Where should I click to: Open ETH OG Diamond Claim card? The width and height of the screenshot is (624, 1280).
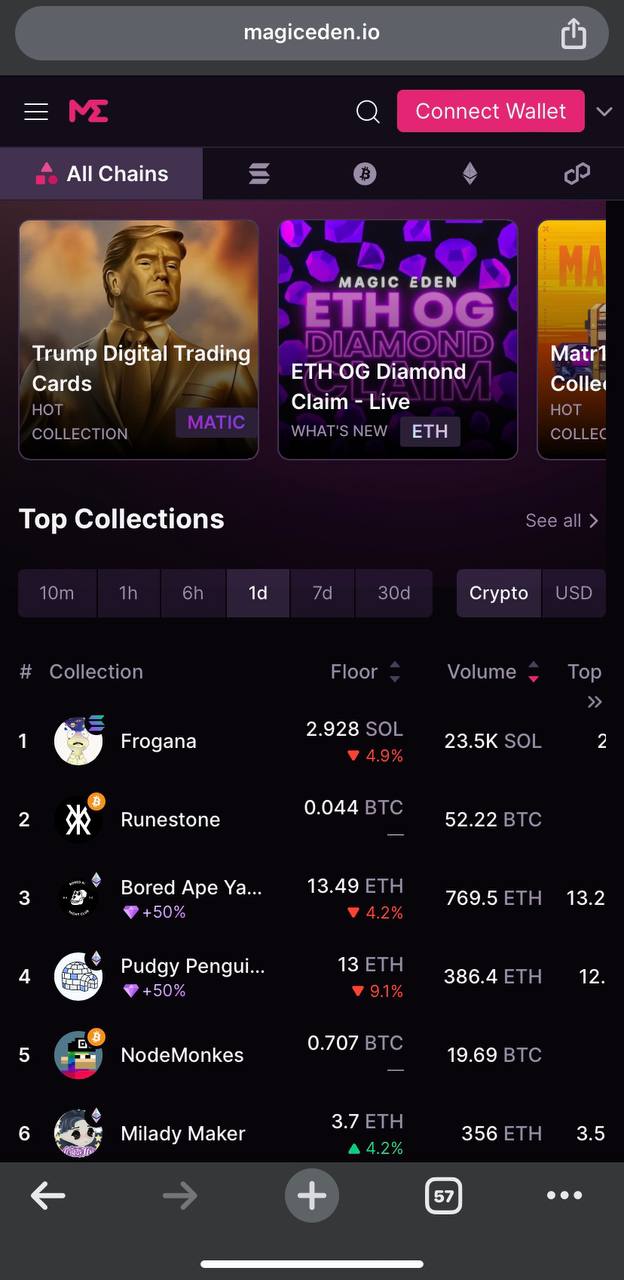click(398, 340)
